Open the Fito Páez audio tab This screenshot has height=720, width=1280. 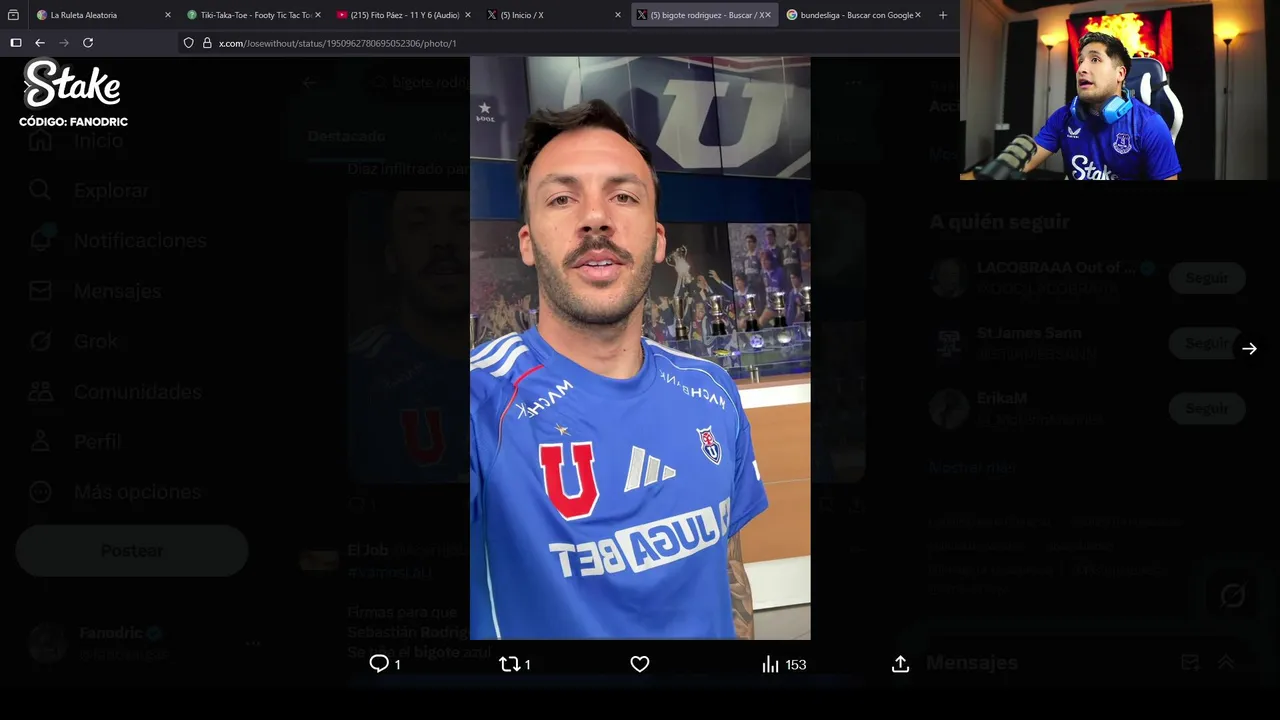[400, 15]
